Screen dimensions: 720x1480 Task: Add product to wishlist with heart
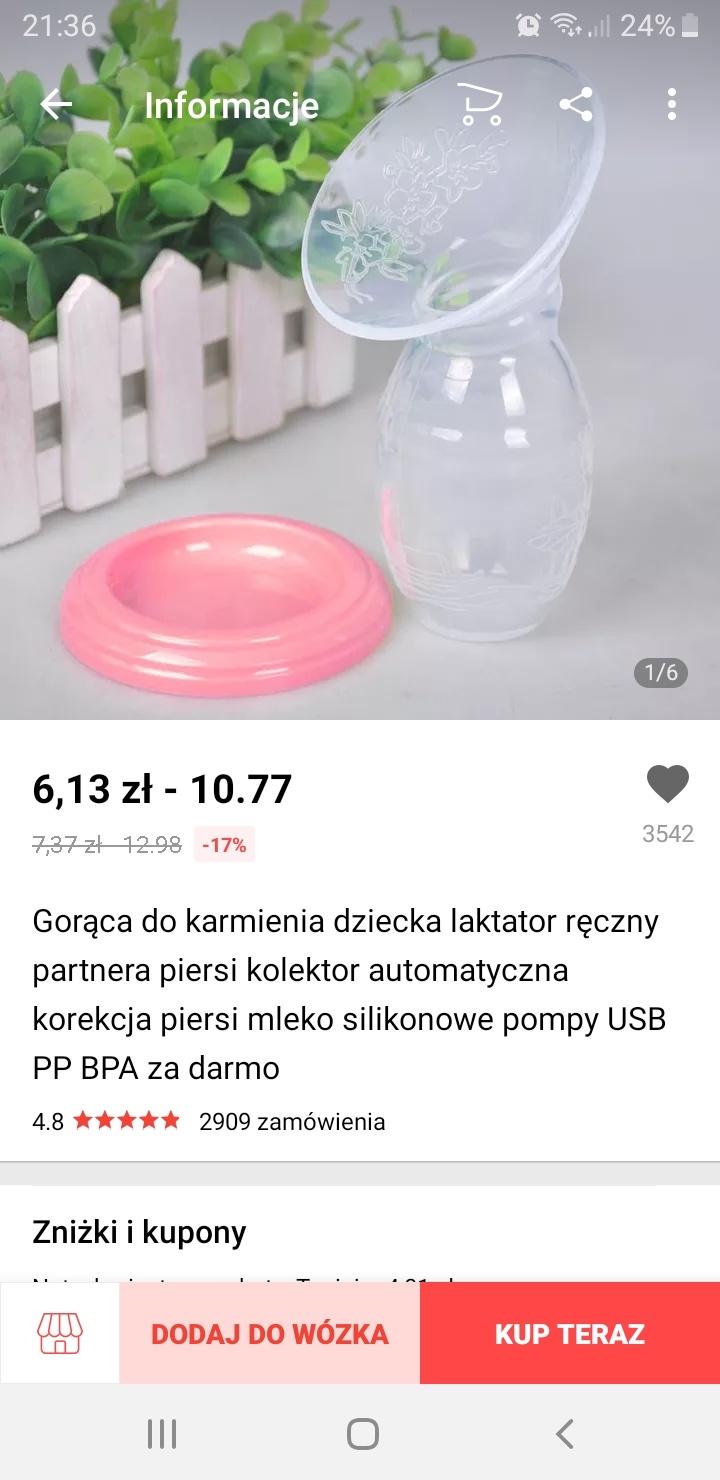click(667, 784)
